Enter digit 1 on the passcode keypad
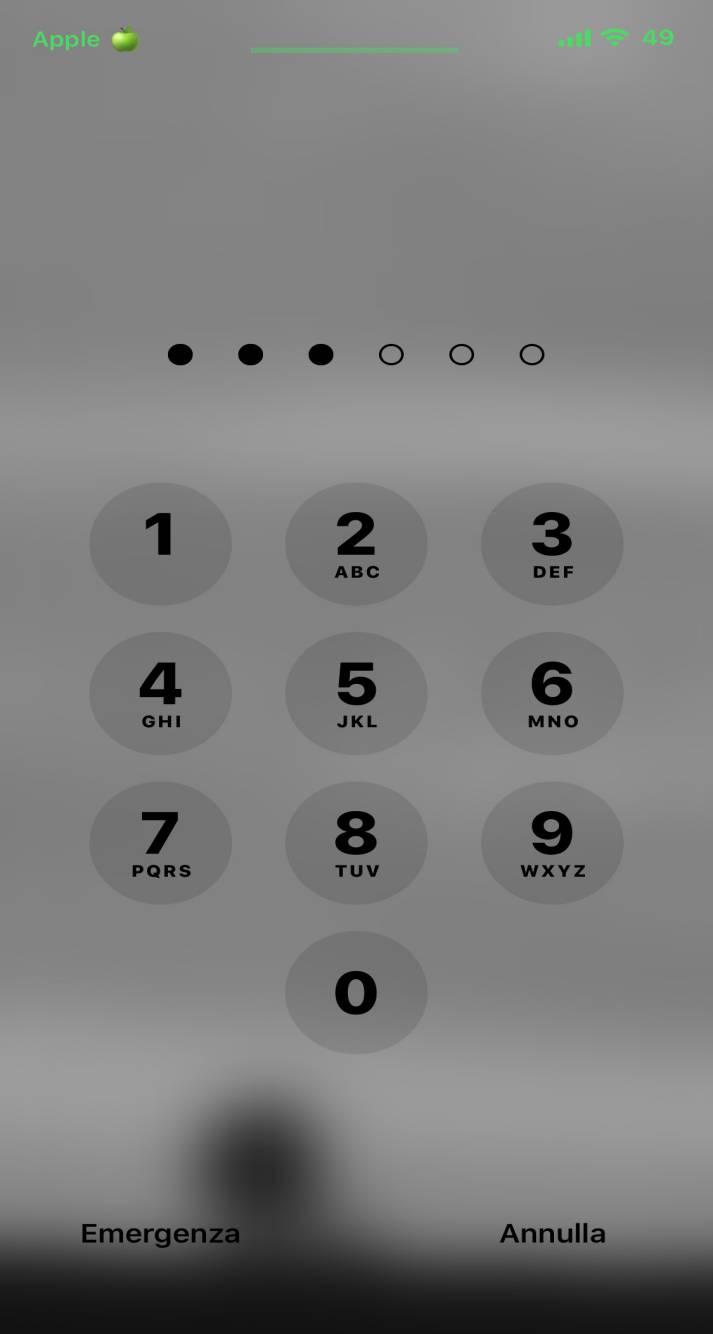This screenshot has width=713, height=1334. click(160, 543)
